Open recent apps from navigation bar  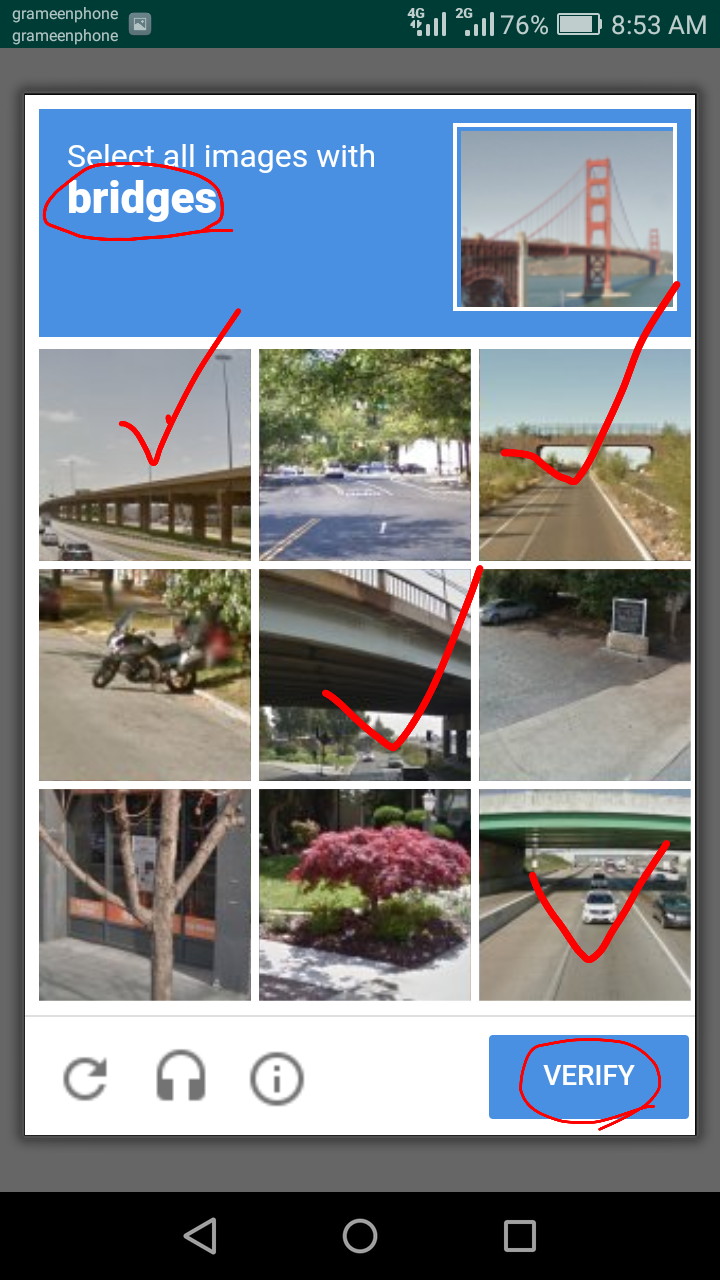coord(520,1236)
